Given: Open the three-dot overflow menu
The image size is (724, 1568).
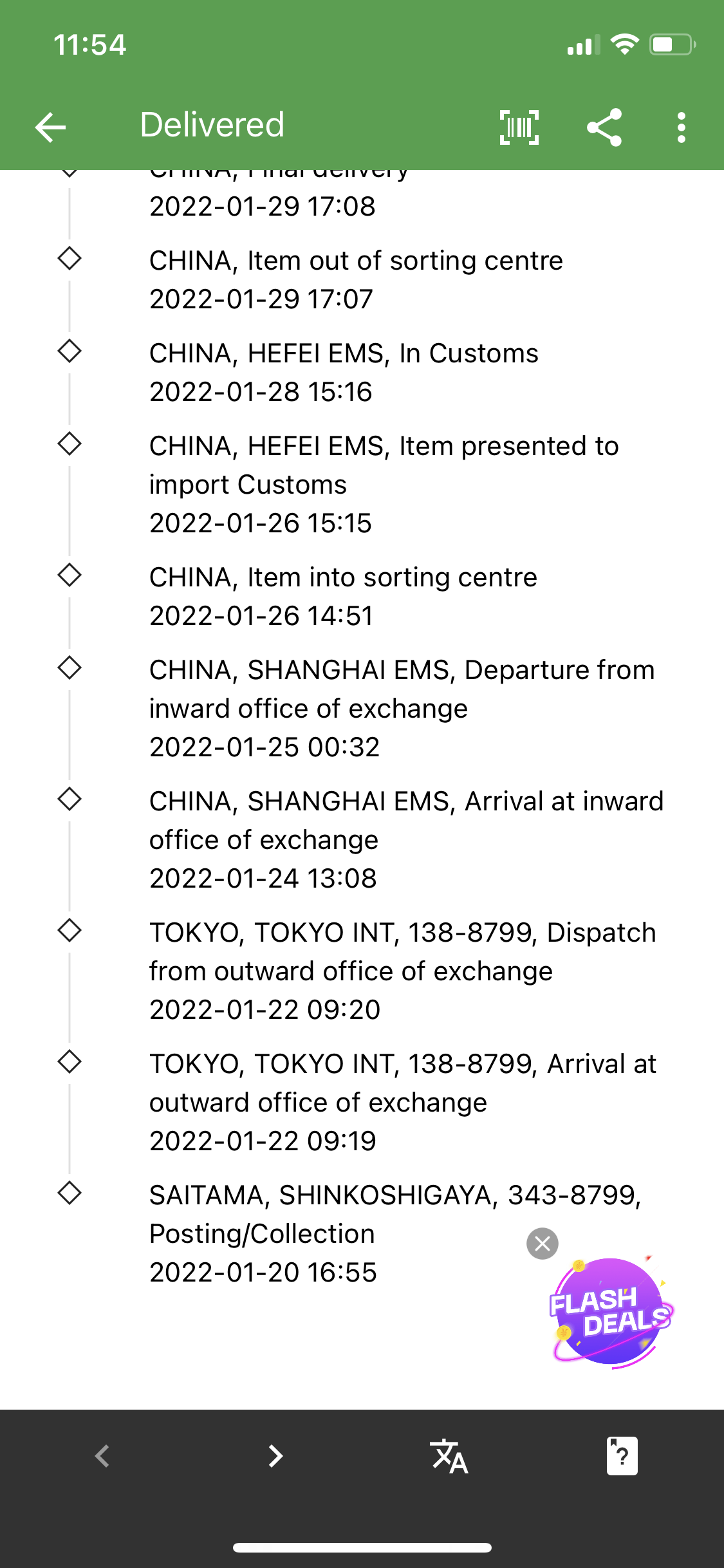Looking at the screenshot, I should click(682, 127).
